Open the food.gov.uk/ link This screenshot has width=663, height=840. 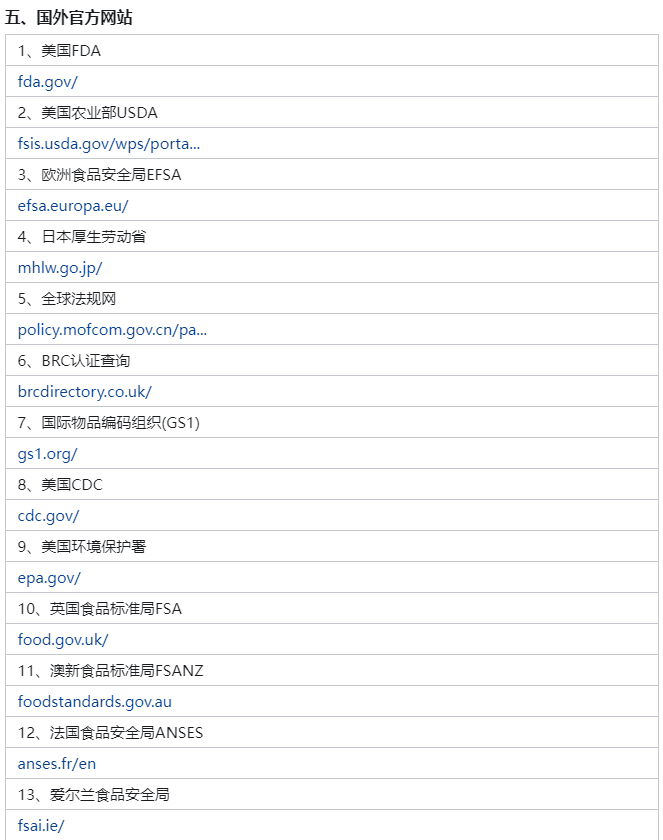(x=63, y=640)
